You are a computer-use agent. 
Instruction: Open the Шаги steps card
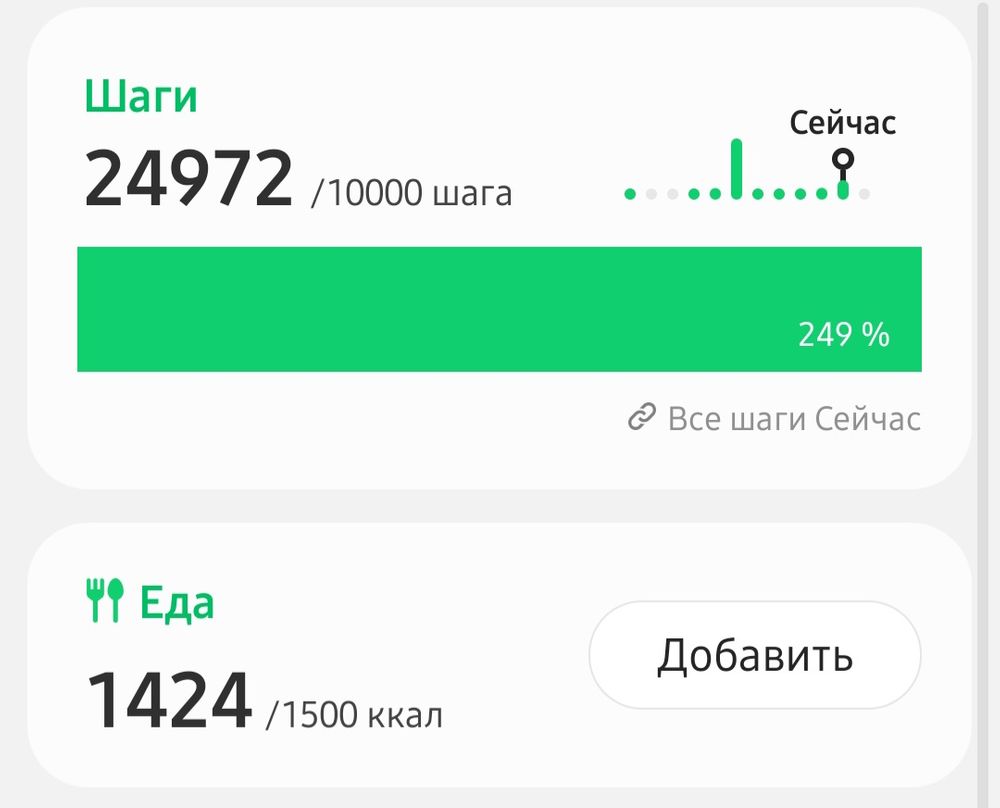tap(141, 97)
